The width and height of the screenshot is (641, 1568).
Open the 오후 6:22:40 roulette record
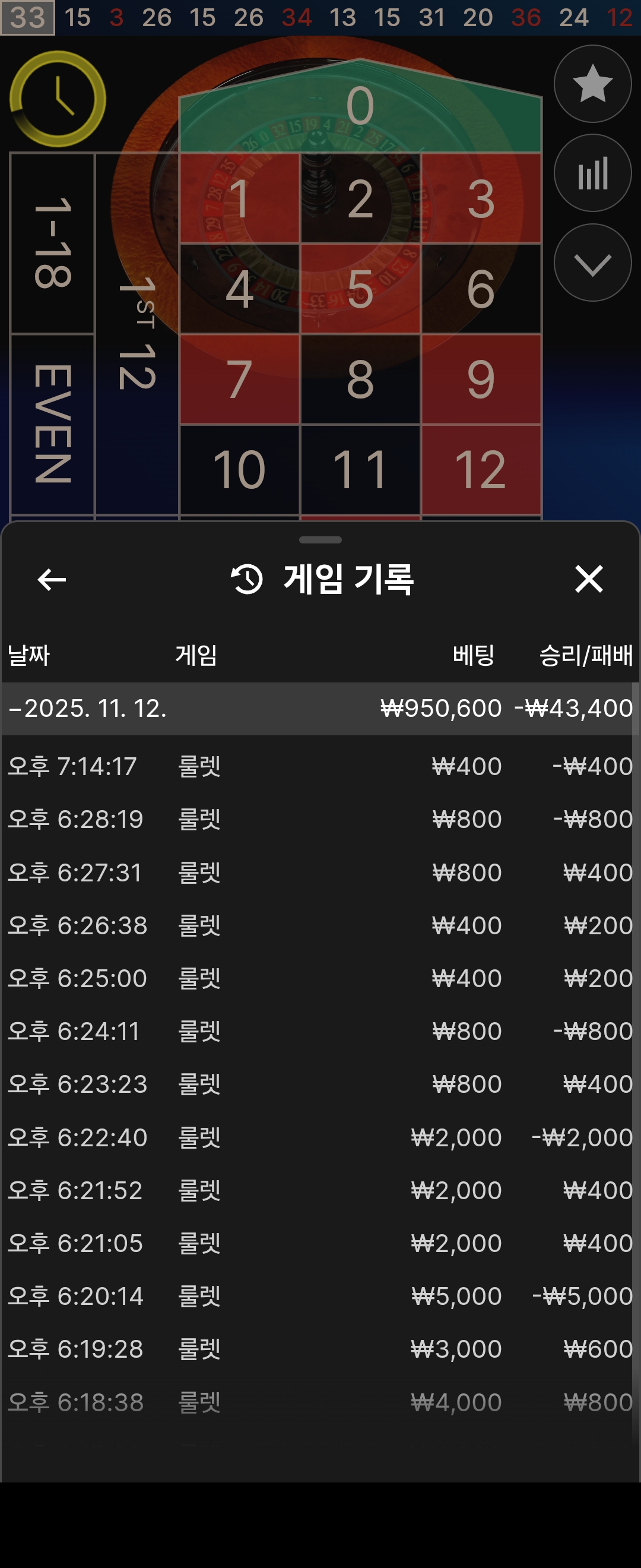coord(320,1137)
